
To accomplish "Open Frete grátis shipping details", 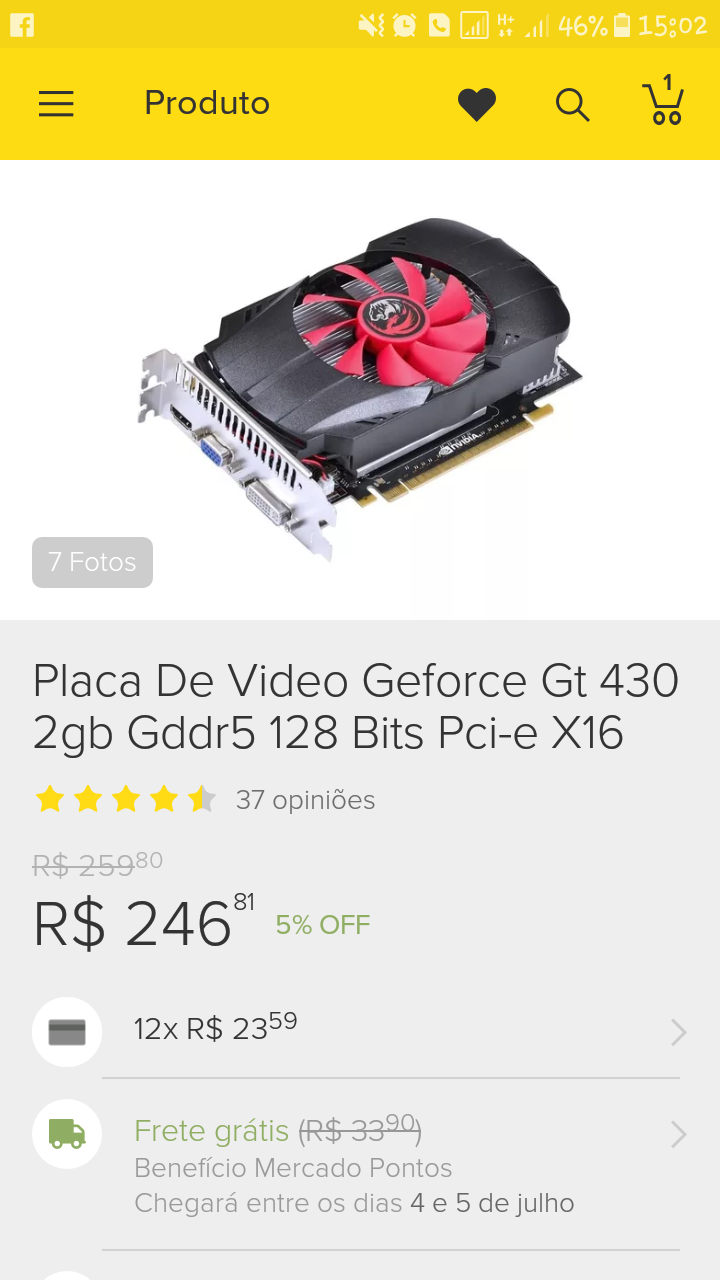I will [x=360, y=1165].
